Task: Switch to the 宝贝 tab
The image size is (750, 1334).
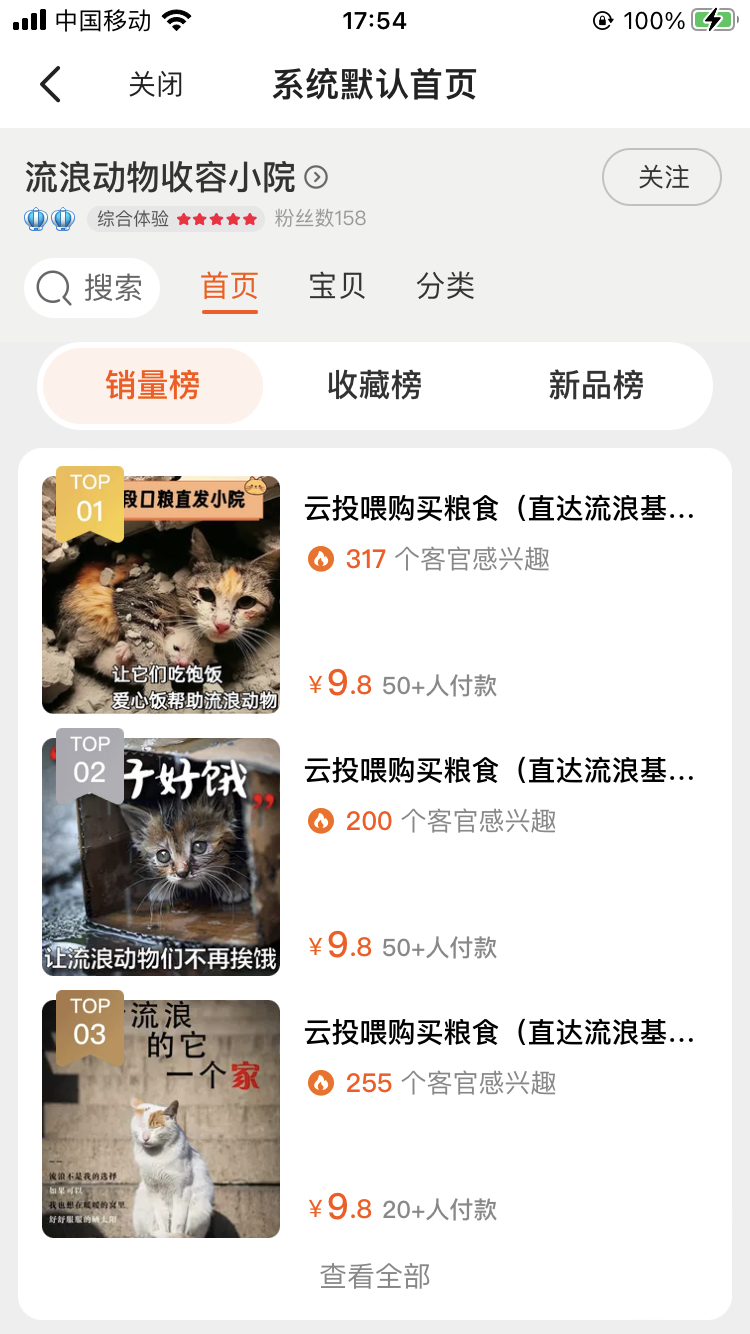Action: click(337, 286)
